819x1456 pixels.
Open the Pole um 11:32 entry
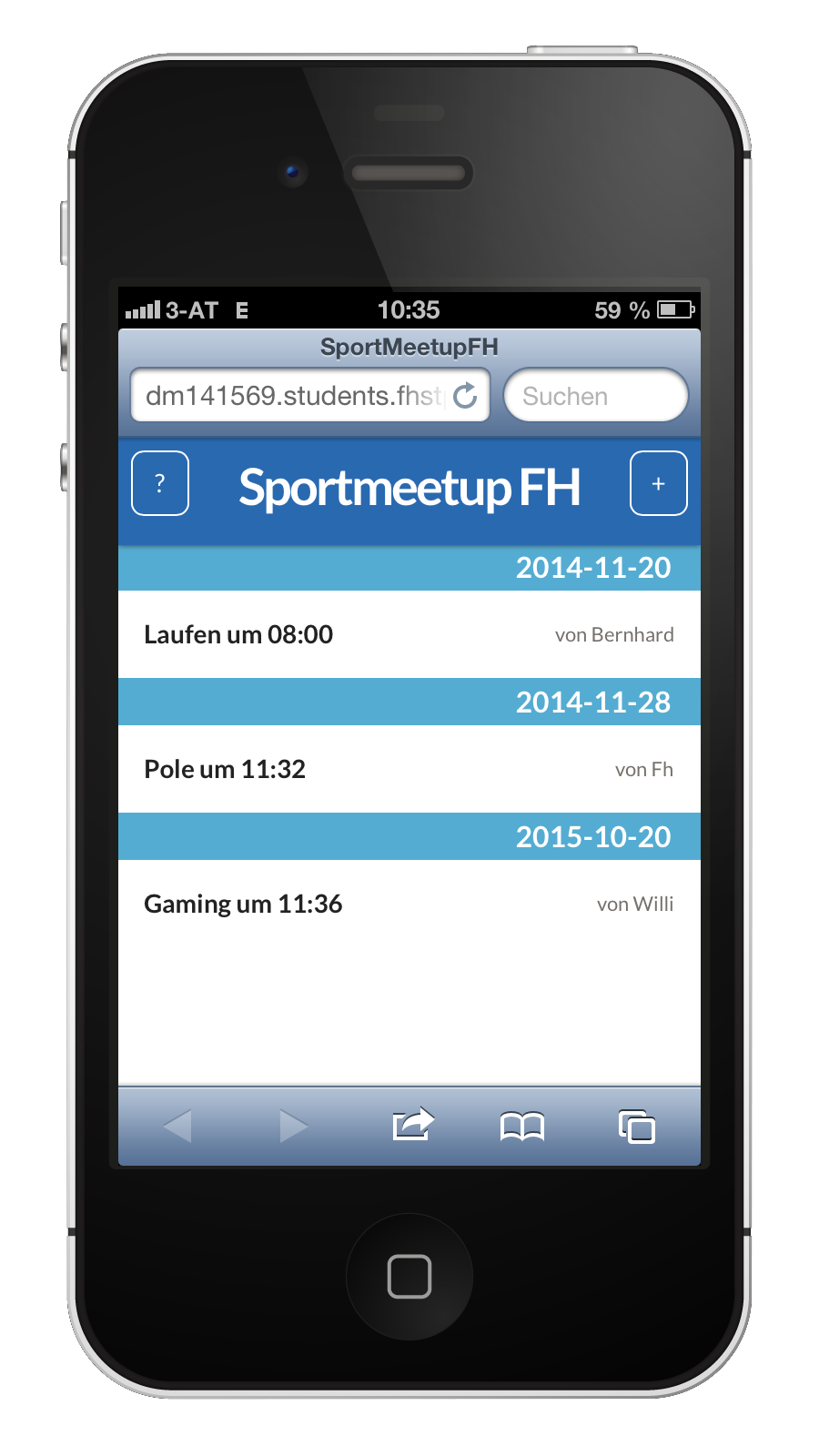[x=409, y=769]
